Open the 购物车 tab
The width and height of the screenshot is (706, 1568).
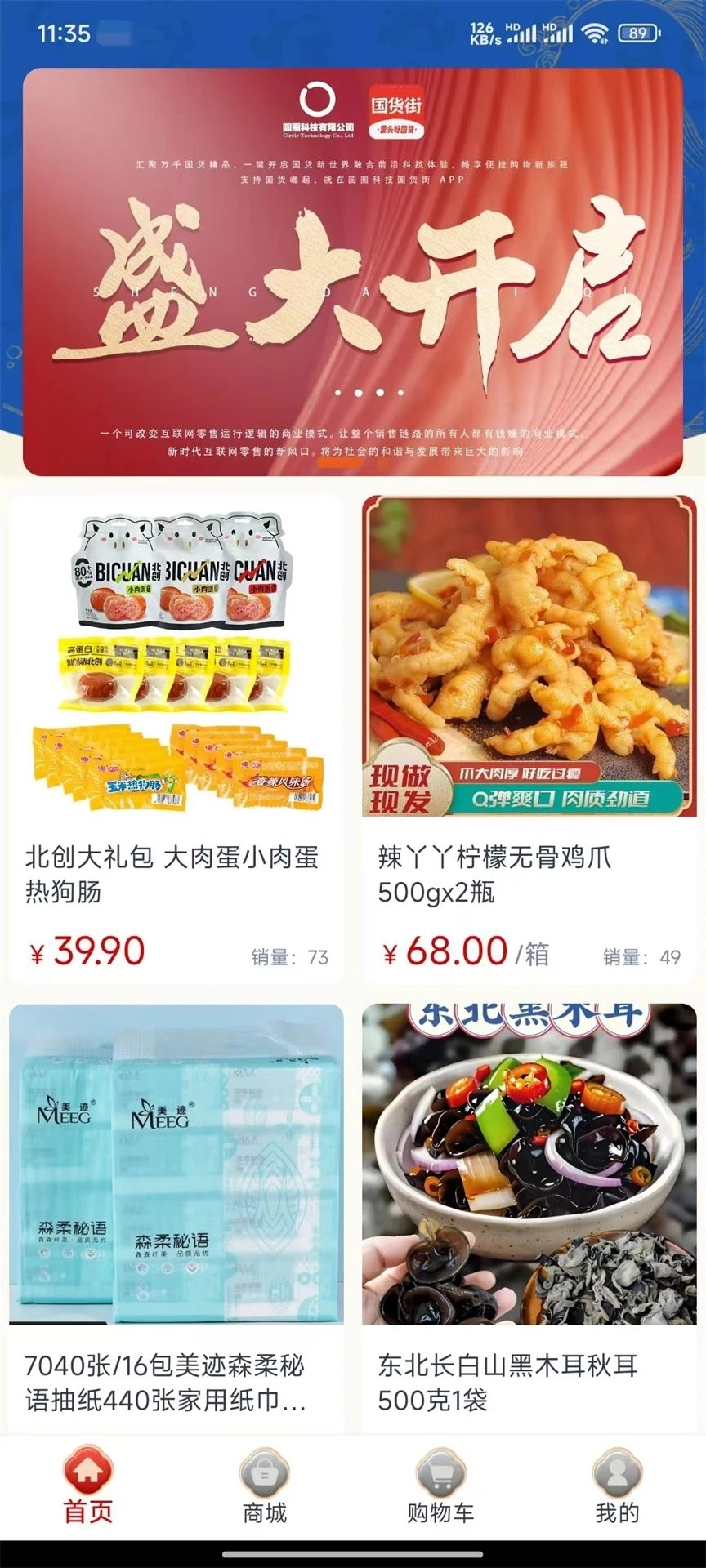(x=441, y=1488)
